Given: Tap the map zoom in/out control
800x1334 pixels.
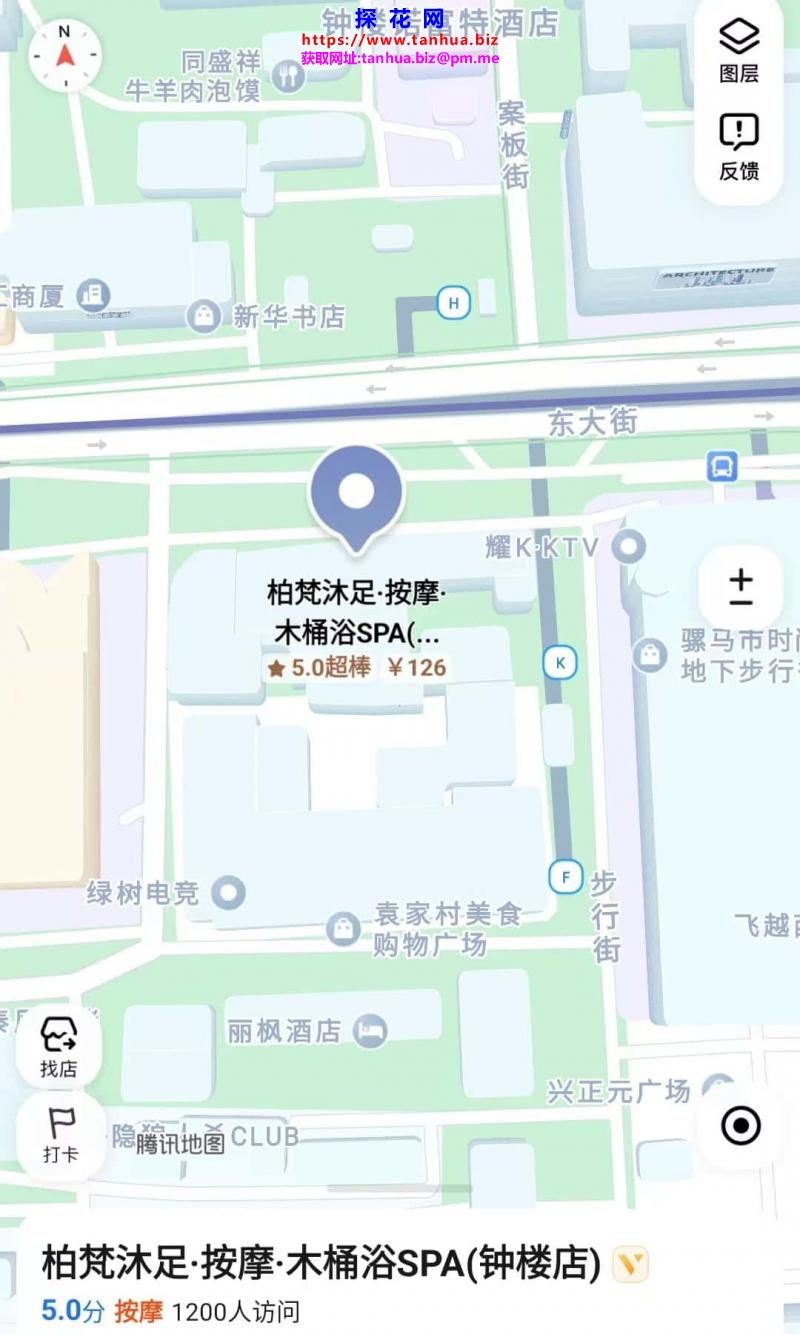Looking at the screenshot, I should tap(740, 589).
